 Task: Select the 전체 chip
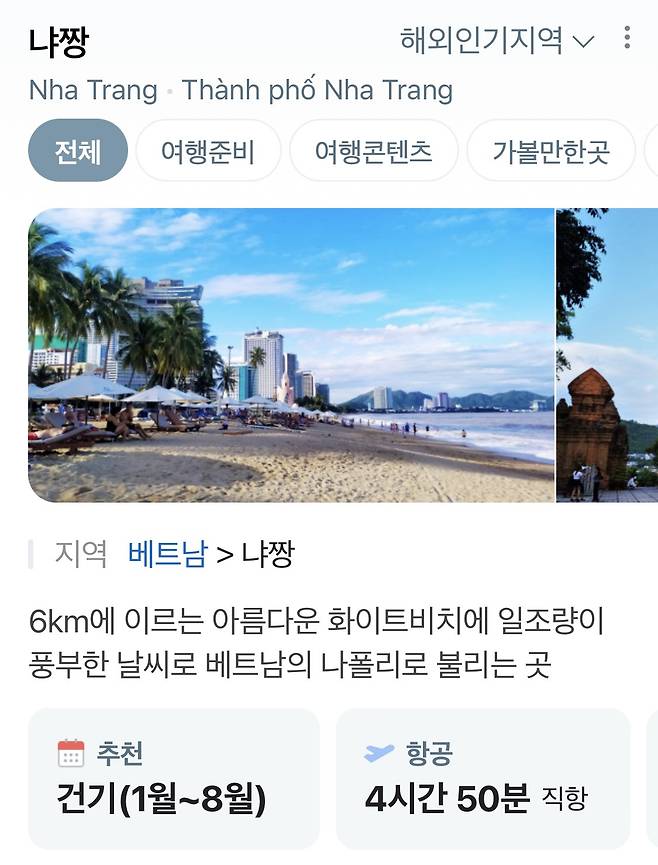tap(78, 151)
